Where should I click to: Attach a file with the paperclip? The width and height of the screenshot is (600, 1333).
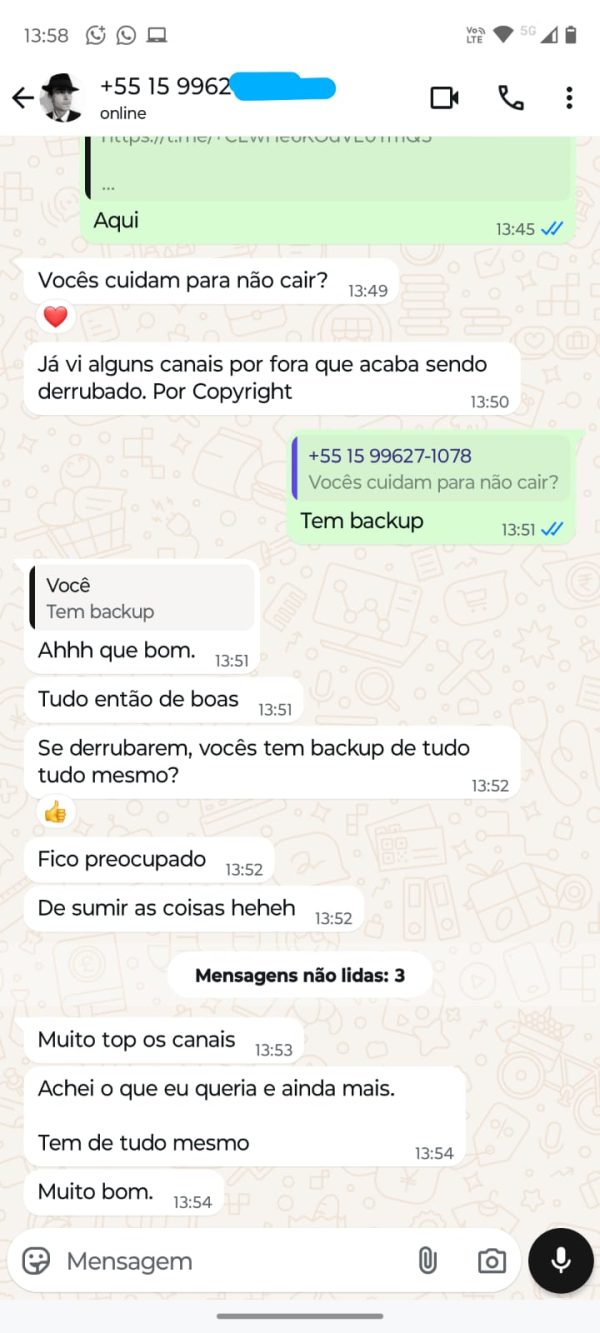pyautogui.click(x=427, y=1261)
